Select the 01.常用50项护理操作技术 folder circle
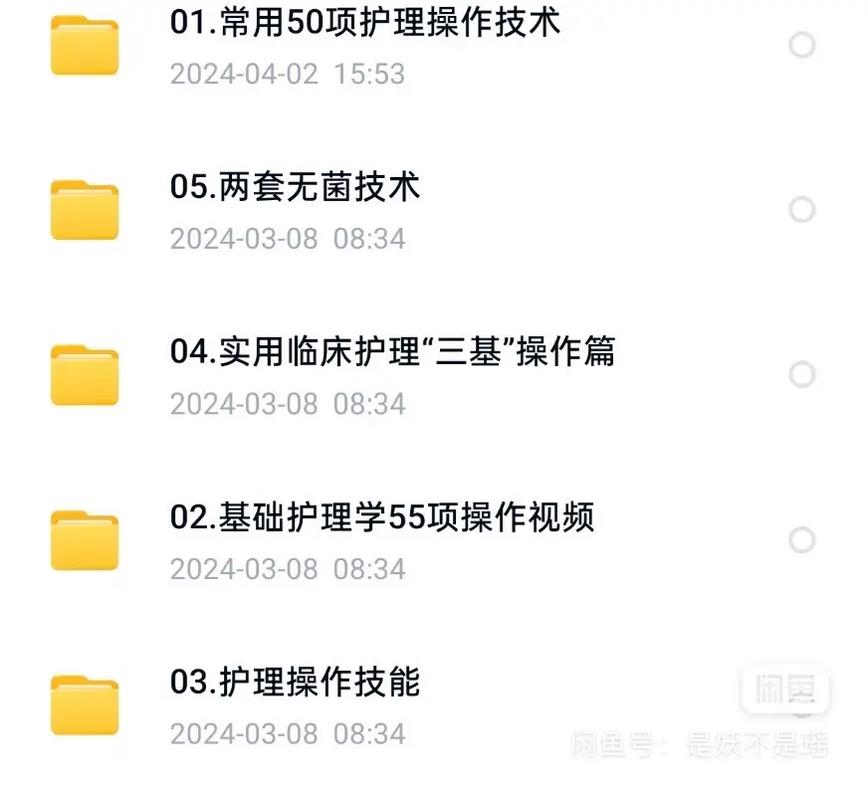The height and width of the screenshot is (800, 868). [802, 45]
